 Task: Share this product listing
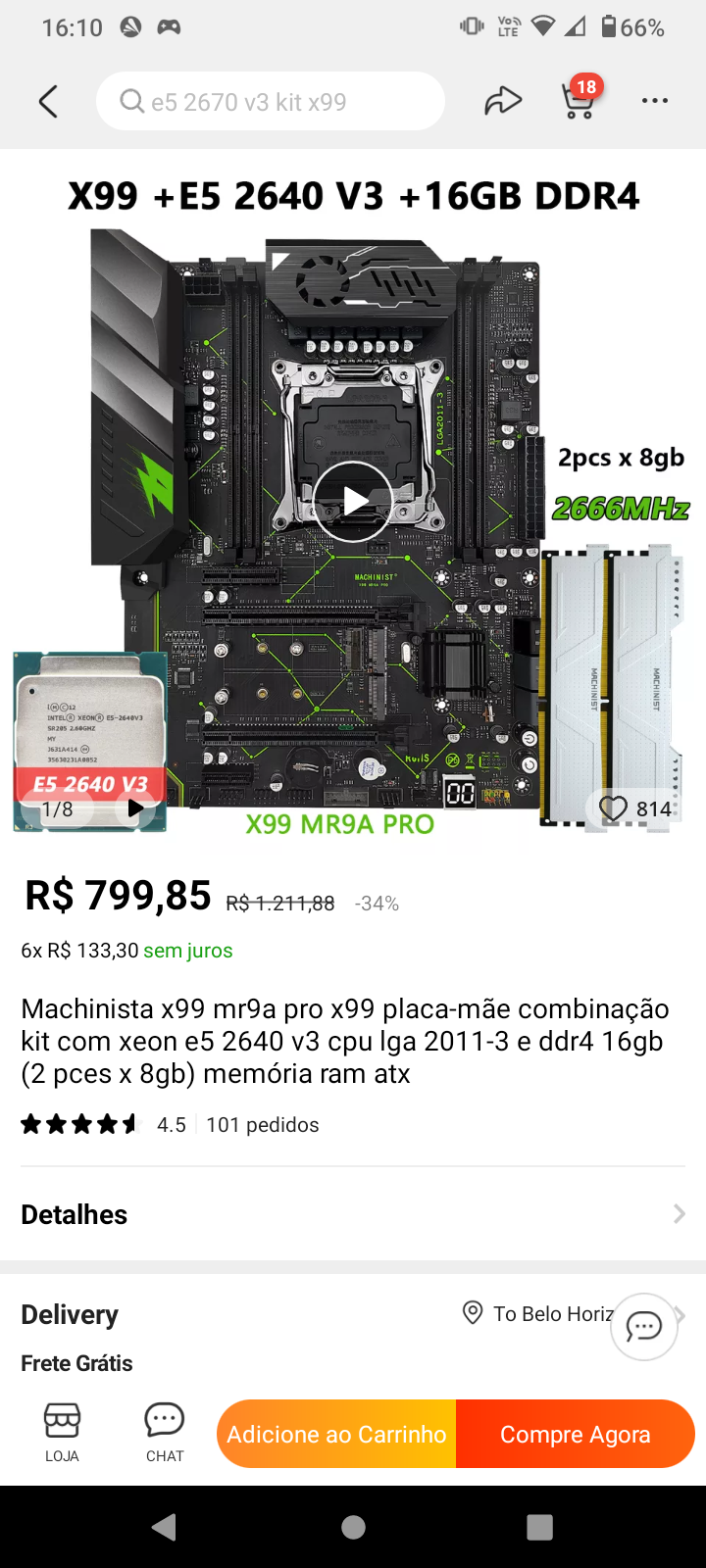tap(503, 101)
